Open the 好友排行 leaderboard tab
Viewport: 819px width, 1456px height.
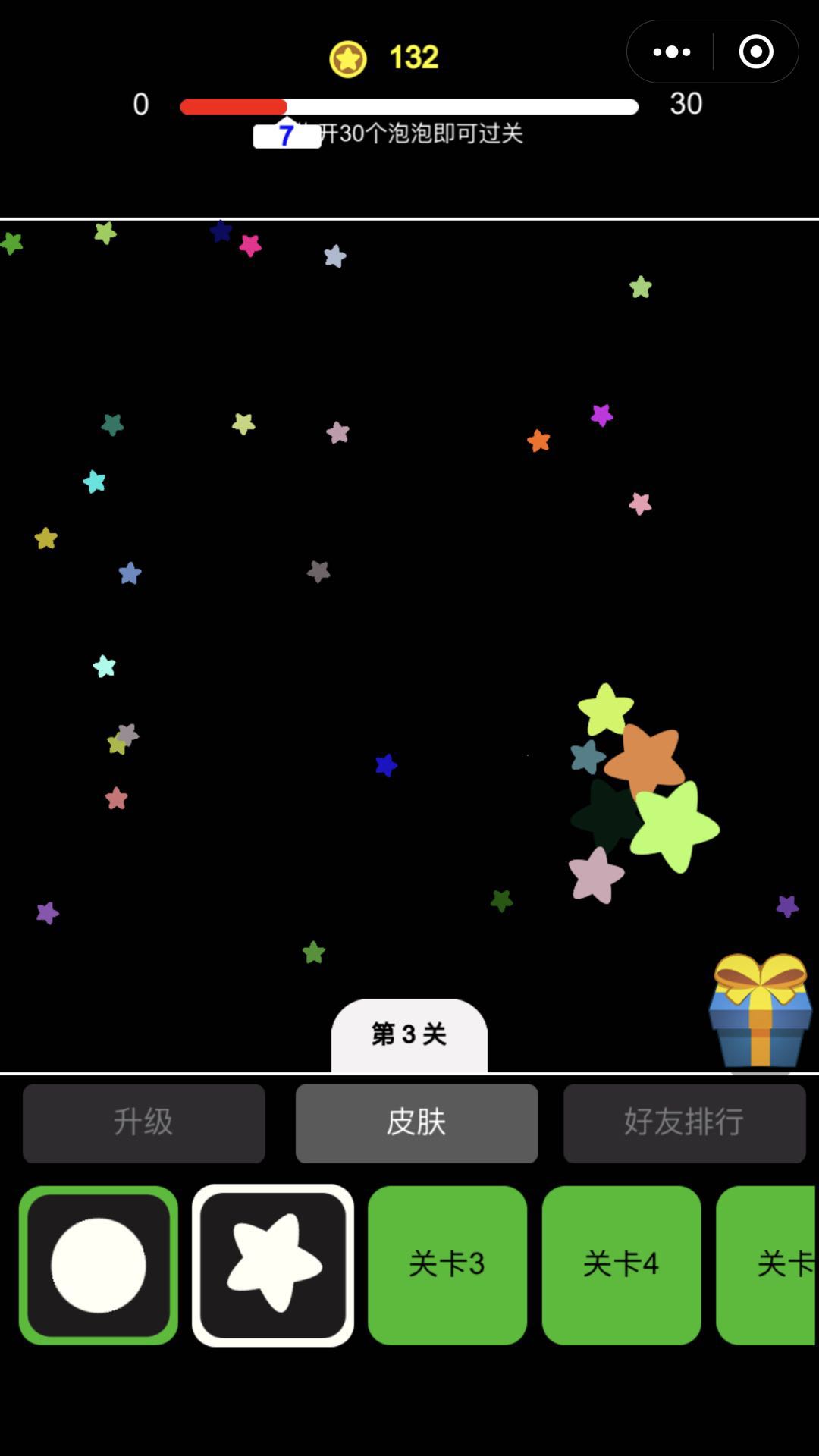click(x=684, y=1123)
